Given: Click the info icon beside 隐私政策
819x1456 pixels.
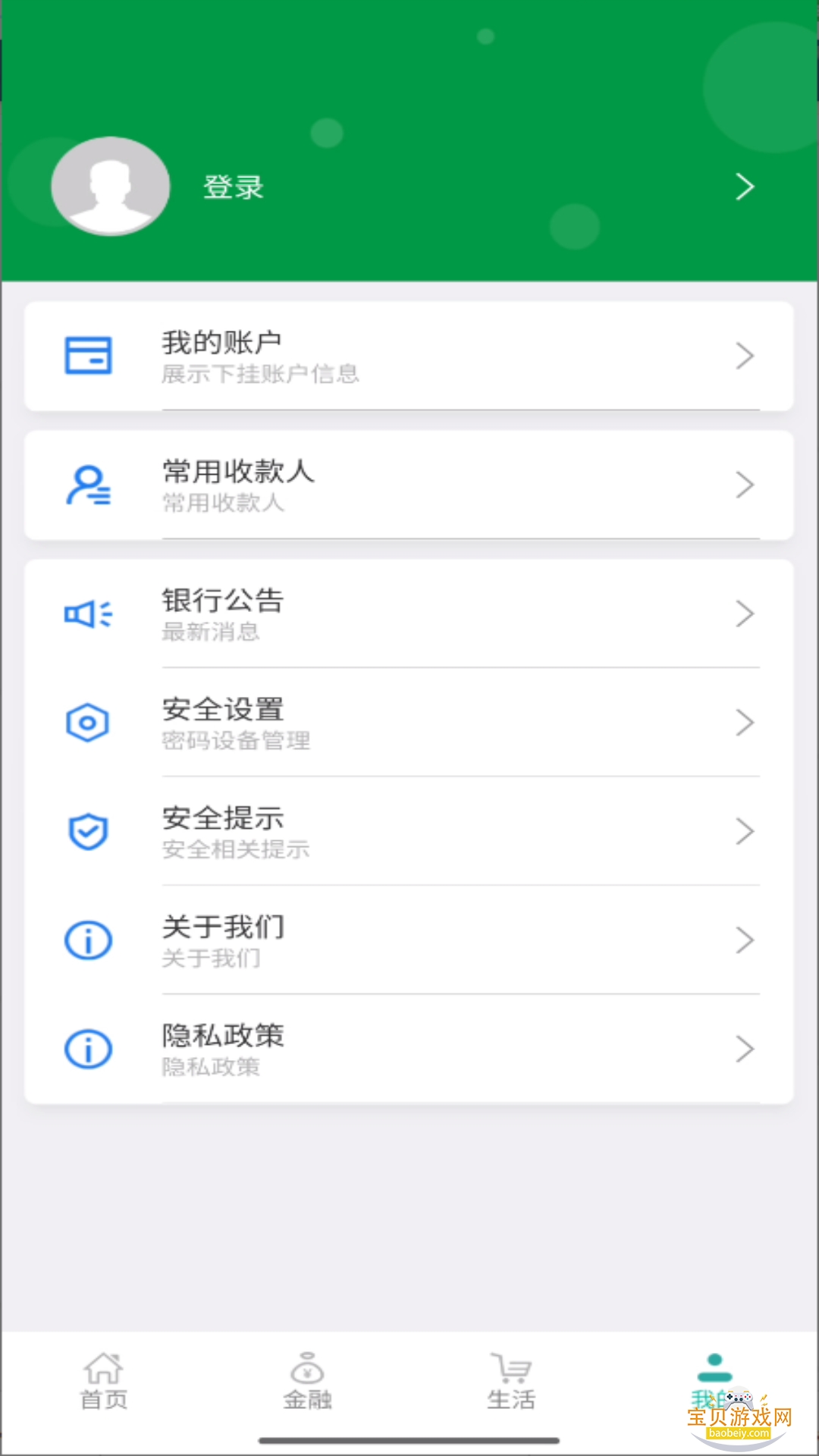Looking at the screenshot, I should pos(88,1050).
